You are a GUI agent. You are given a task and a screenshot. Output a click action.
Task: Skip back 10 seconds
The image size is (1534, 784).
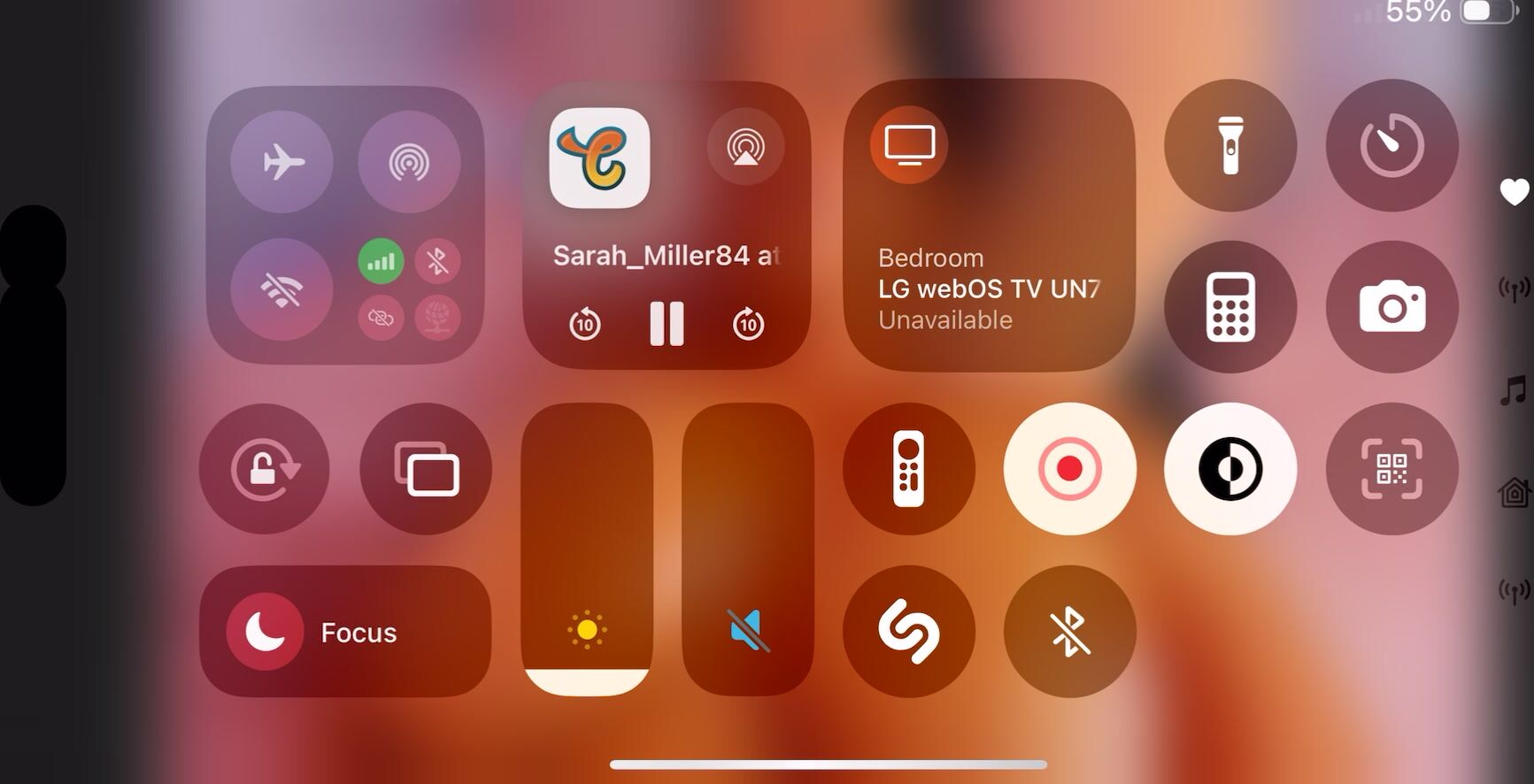pyautogui.click(x=585, y=324)
